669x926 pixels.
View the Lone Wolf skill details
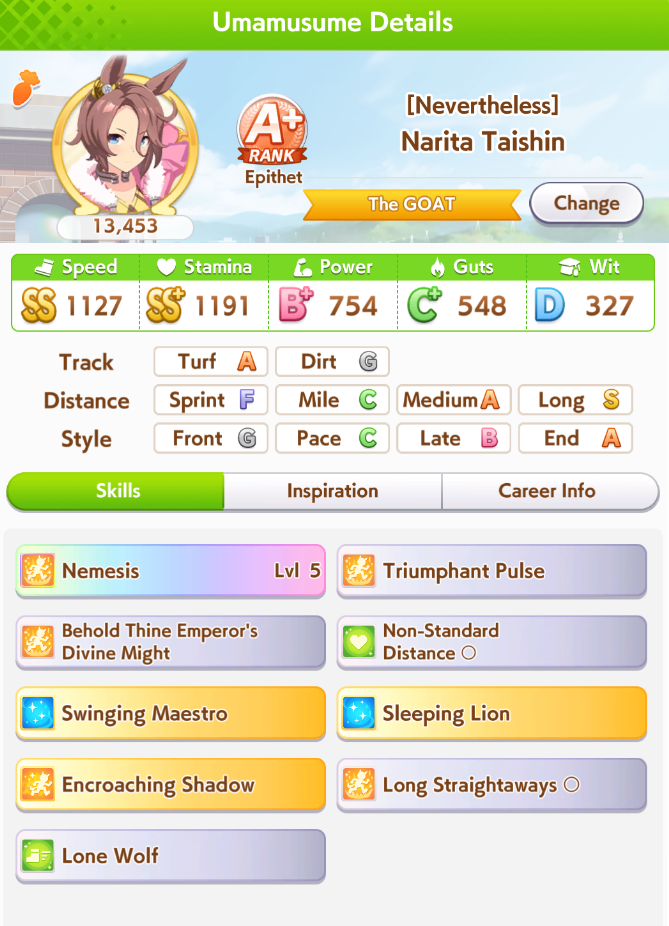point(171,856)
